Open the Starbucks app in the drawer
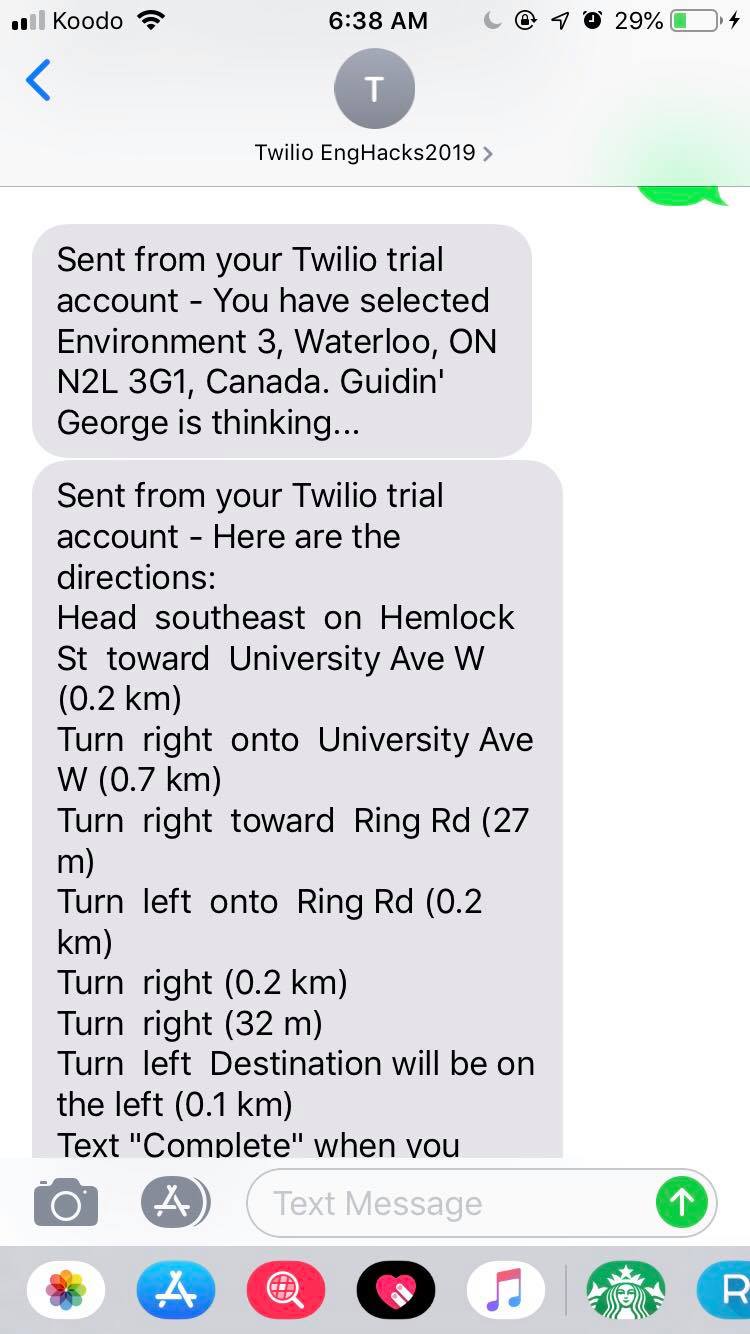This screenshot has width=750, height=1334. 625,1290
